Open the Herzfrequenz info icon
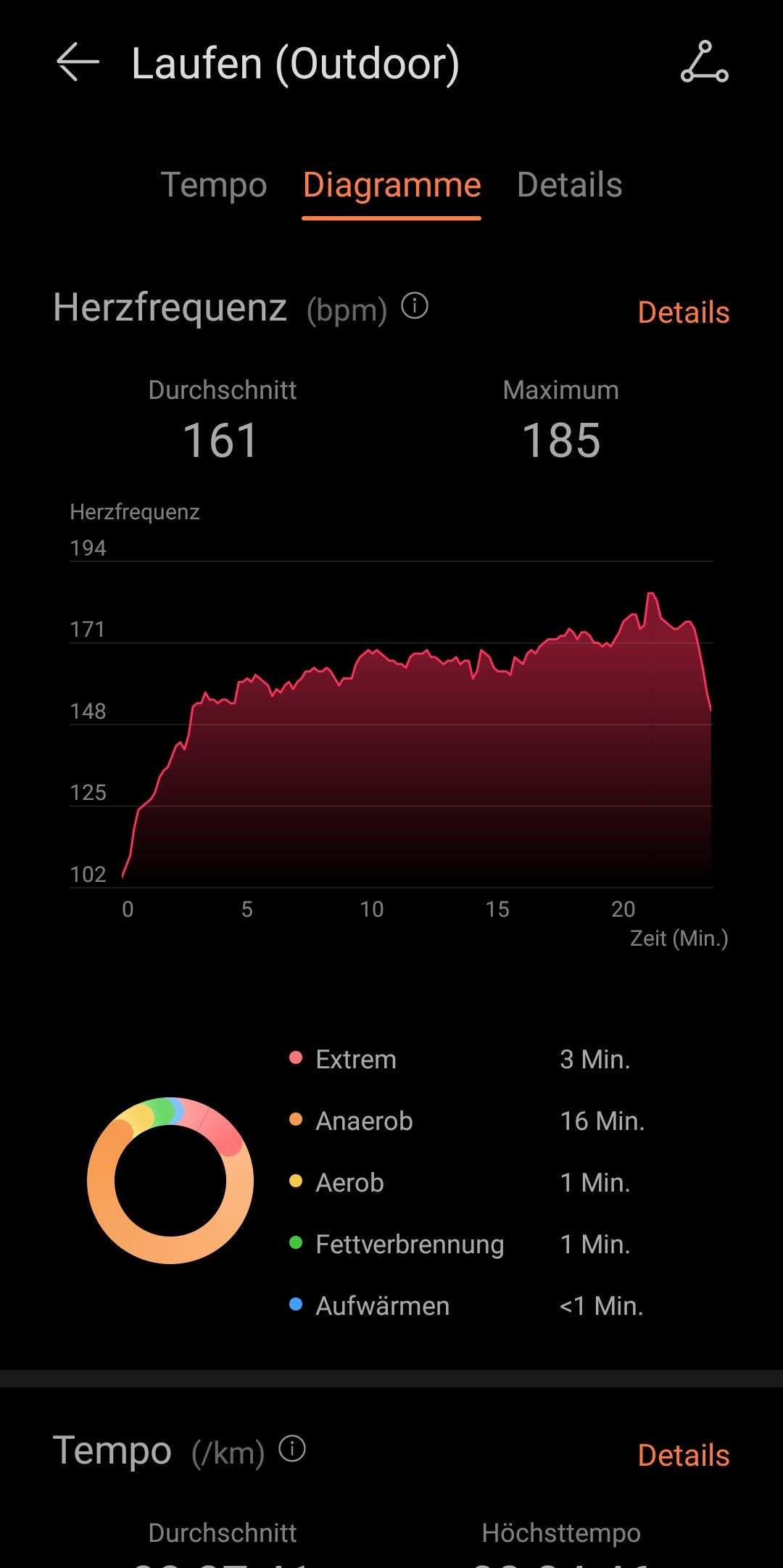Viewport: 783px width, 1568px height. click(415, 306)
